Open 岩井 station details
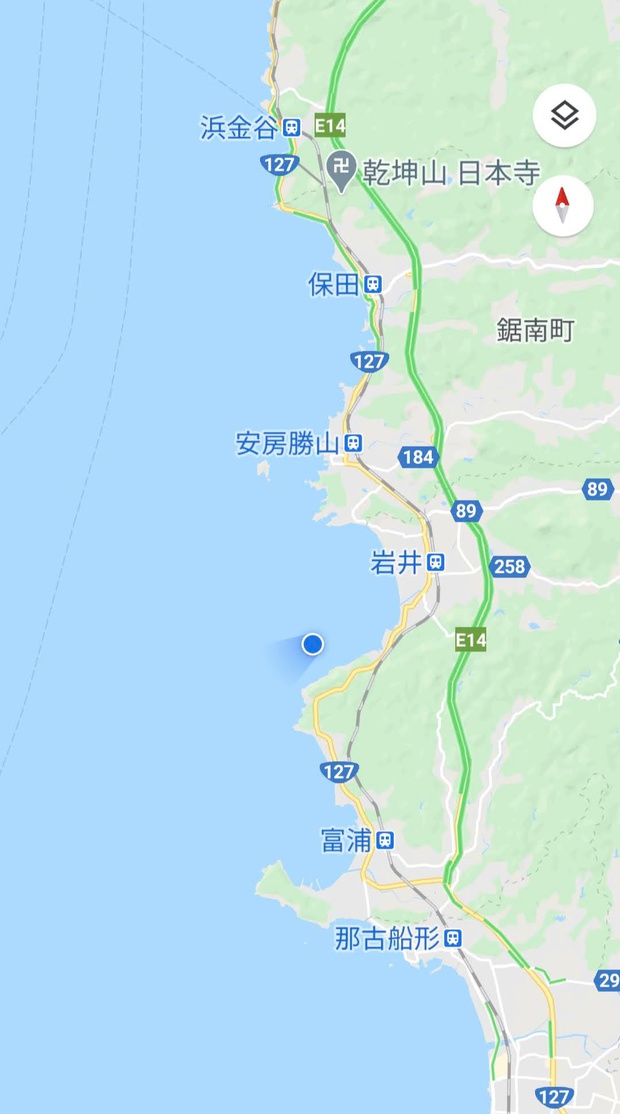This screenshot has width=620, height=1114. tap(435, 563)
